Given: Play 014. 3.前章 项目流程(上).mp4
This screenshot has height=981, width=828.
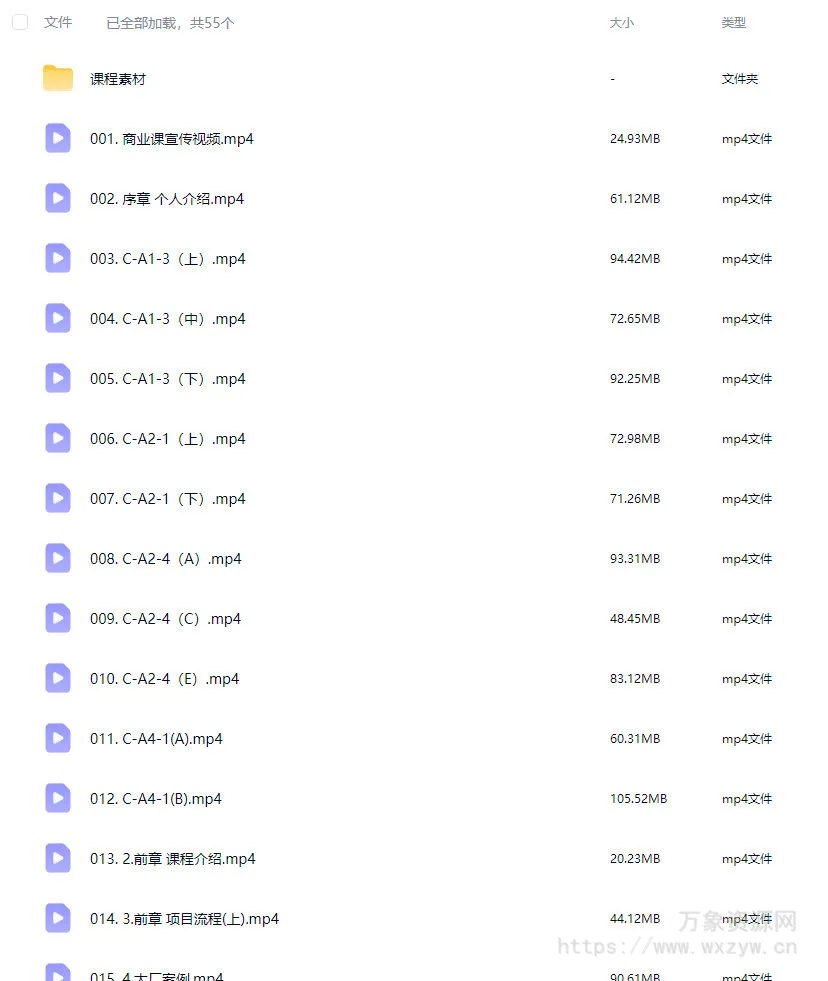Looking at the screenshot, I should [184, 919].
